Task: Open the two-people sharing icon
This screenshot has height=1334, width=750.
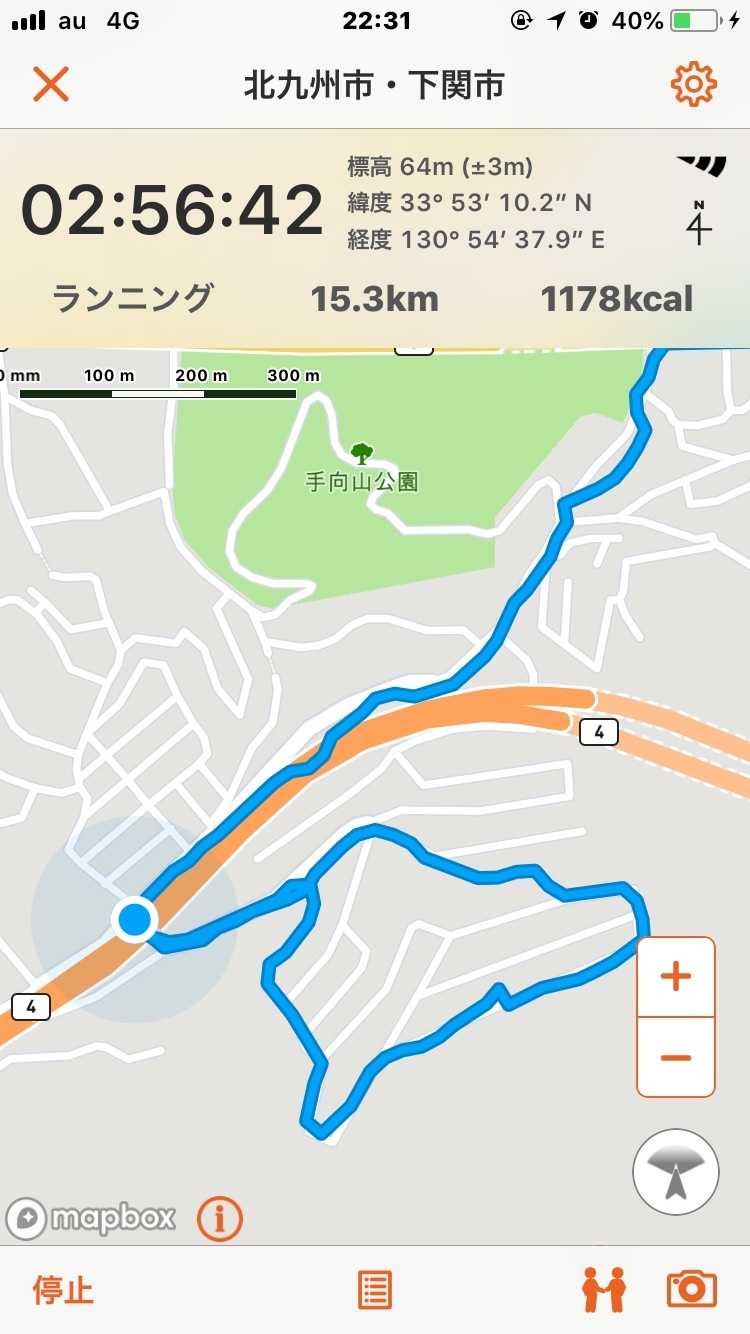Action: tap(604, 1290)
